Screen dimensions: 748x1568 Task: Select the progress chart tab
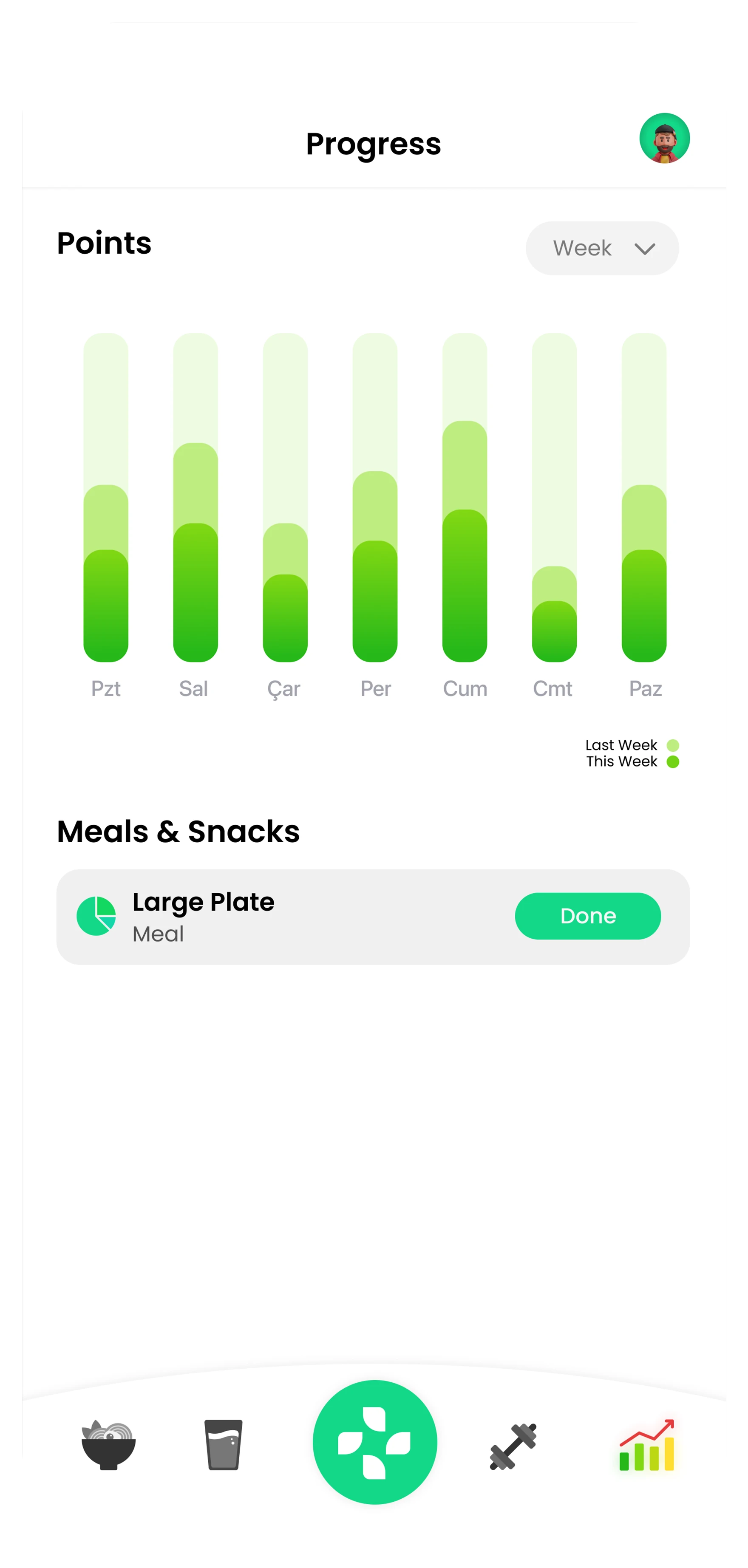pos(646,1445)
